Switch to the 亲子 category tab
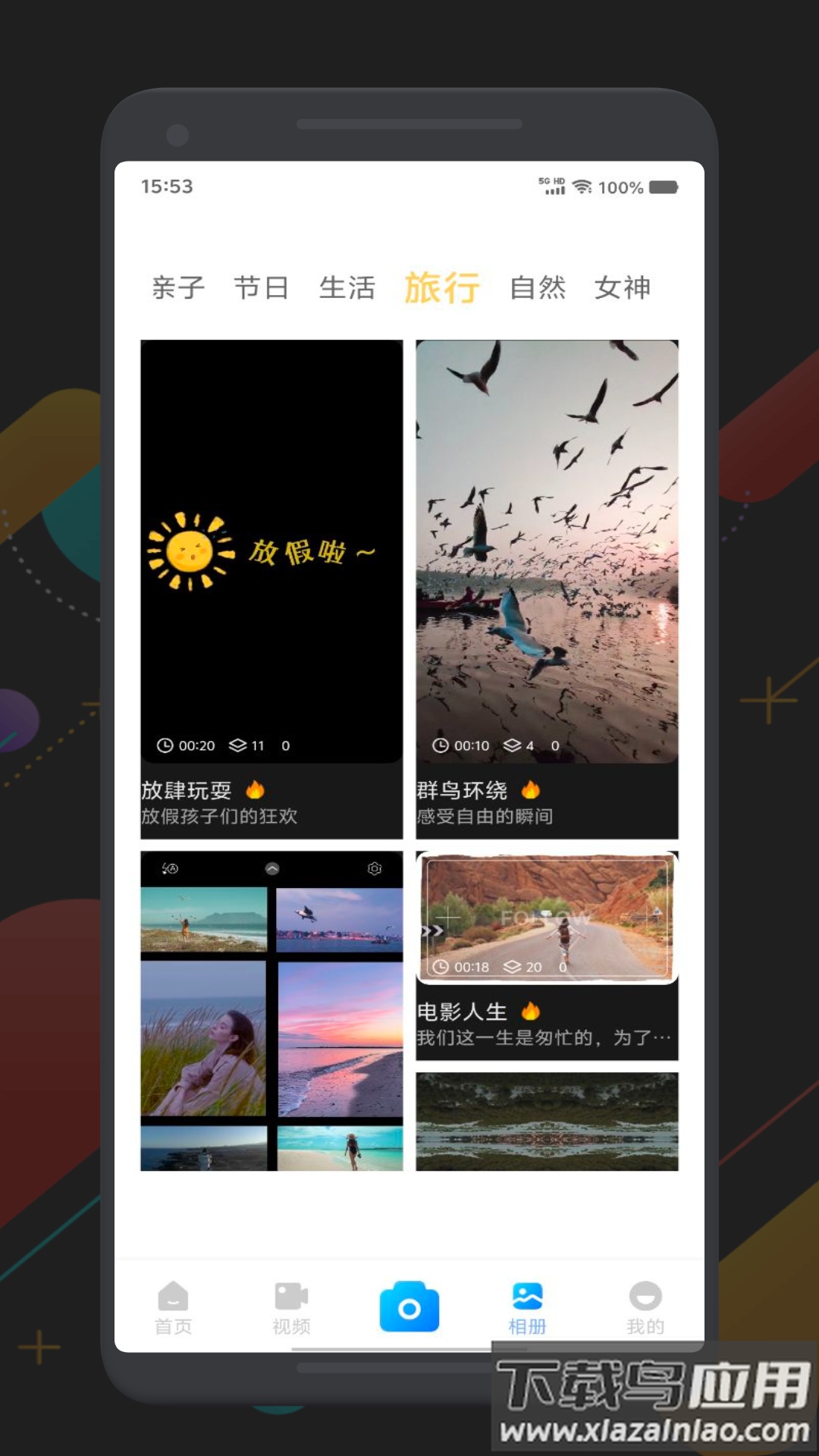Image resolution: width=819 pixels, height=1456 pixels. tap(179, 287)
